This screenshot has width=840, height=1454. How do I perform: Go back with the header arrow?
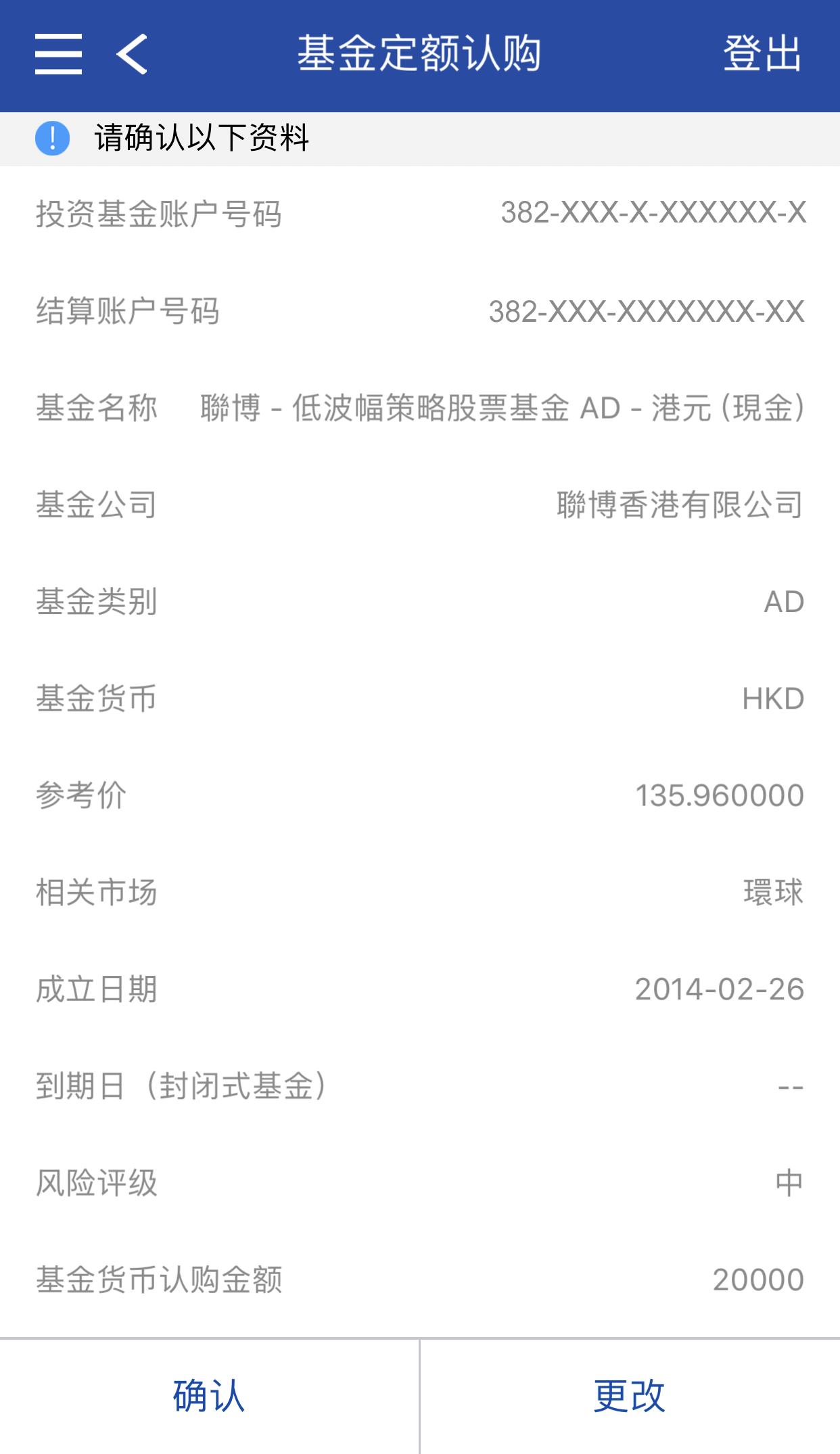pos(132,54)
